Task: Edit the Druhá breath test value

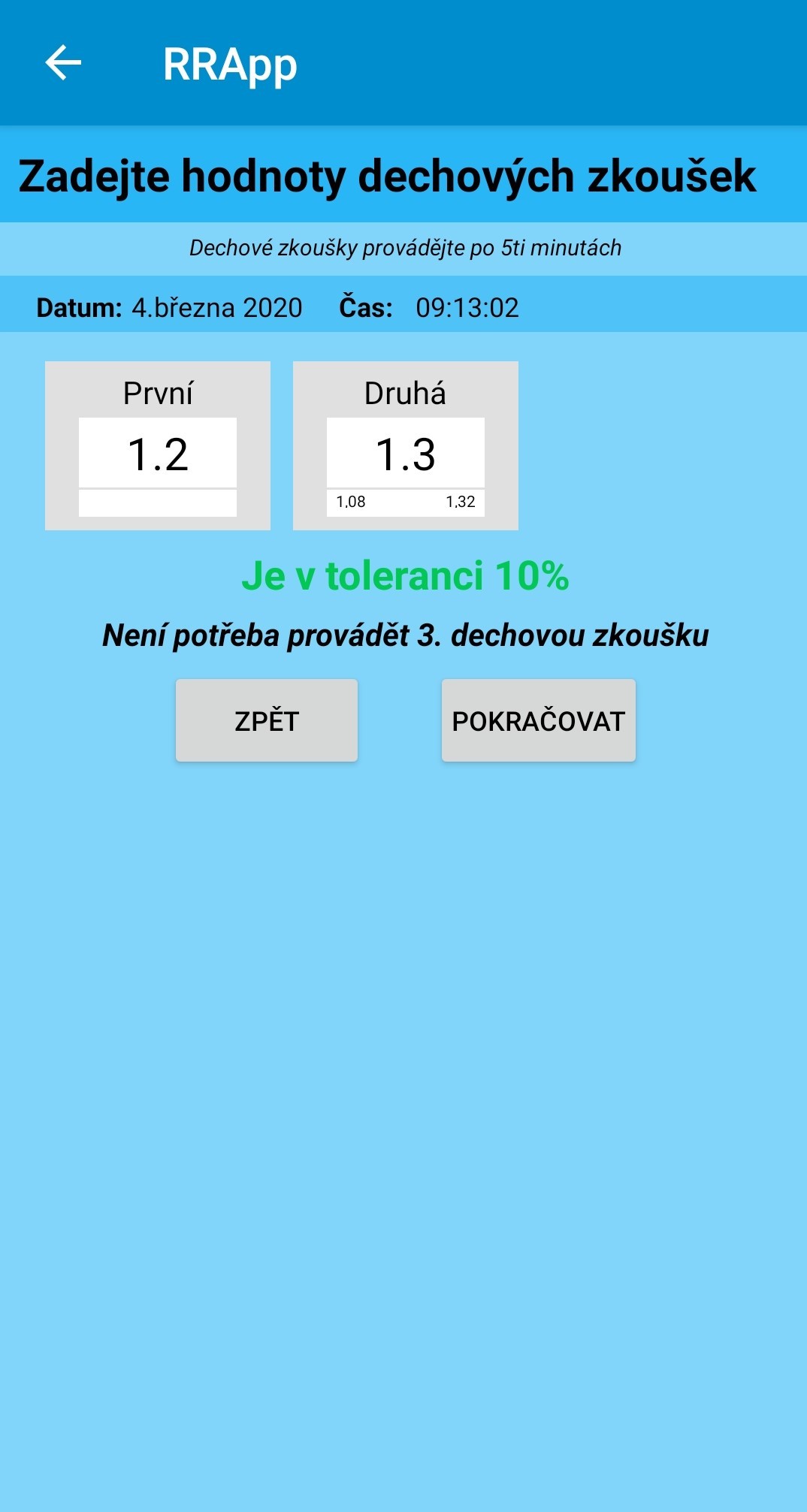Action: pos(405,454)
